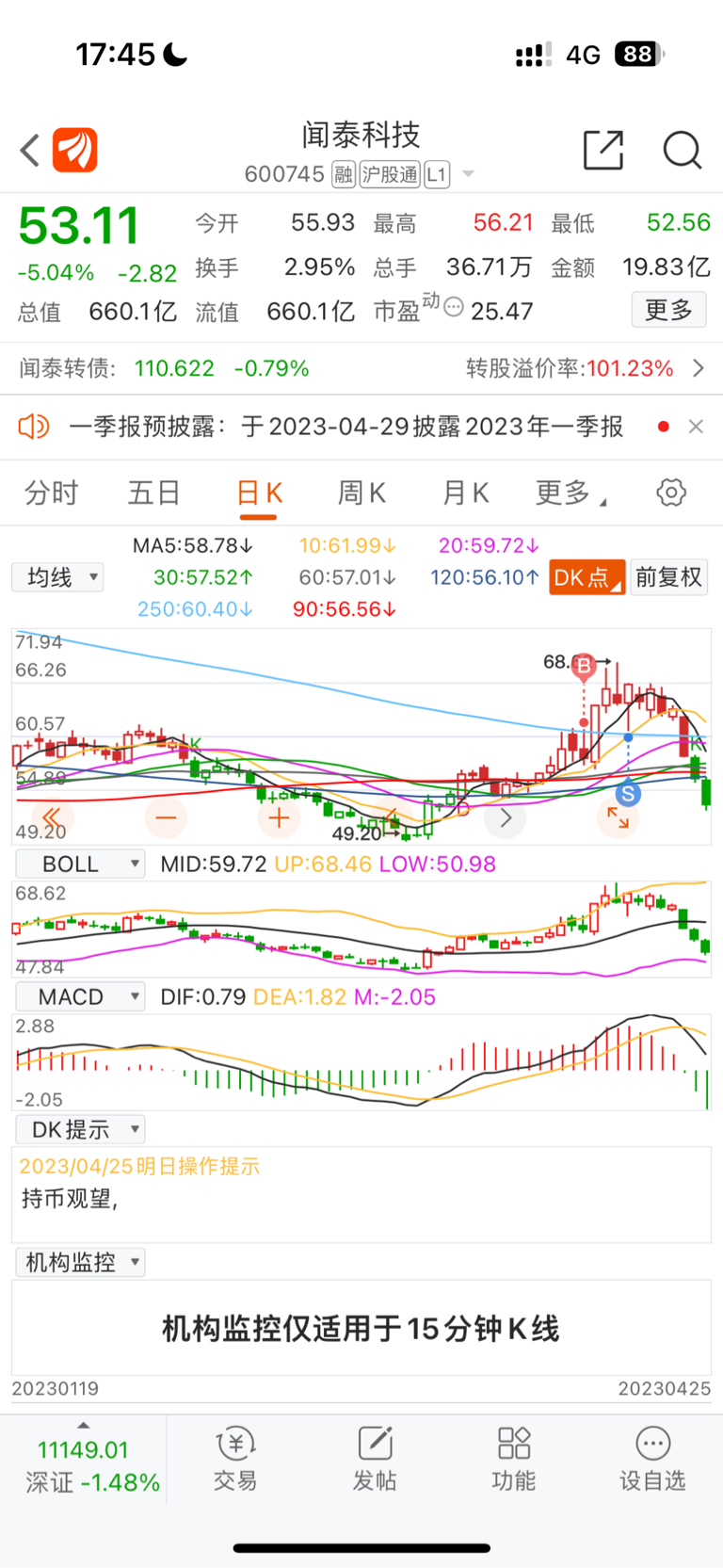Screen dimensions: 723x1568
Task: Dismiss the 一季报预披露 notice
Action: point(696,427)
